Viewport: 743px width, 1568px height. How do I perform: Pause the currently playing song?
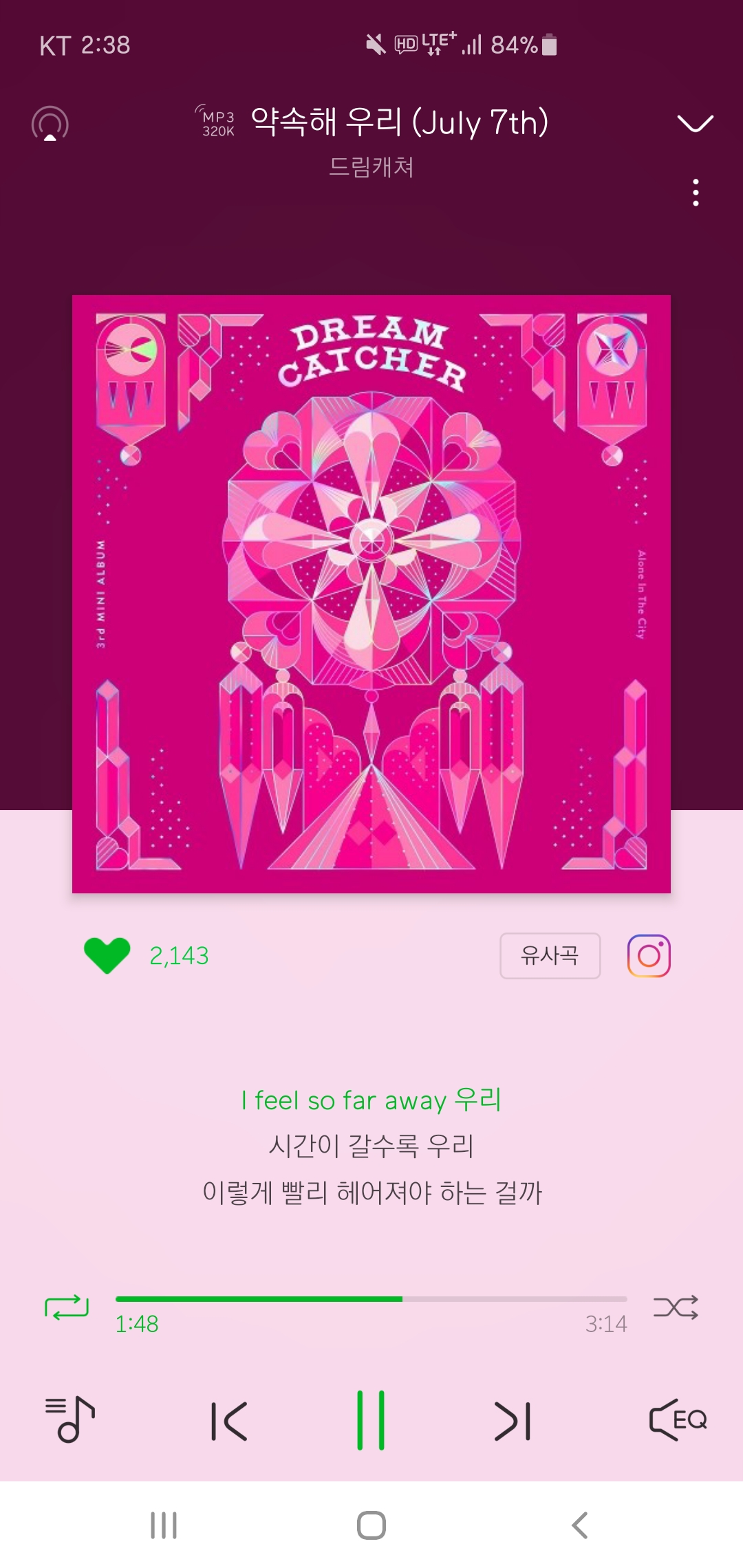click(371, 1418)
